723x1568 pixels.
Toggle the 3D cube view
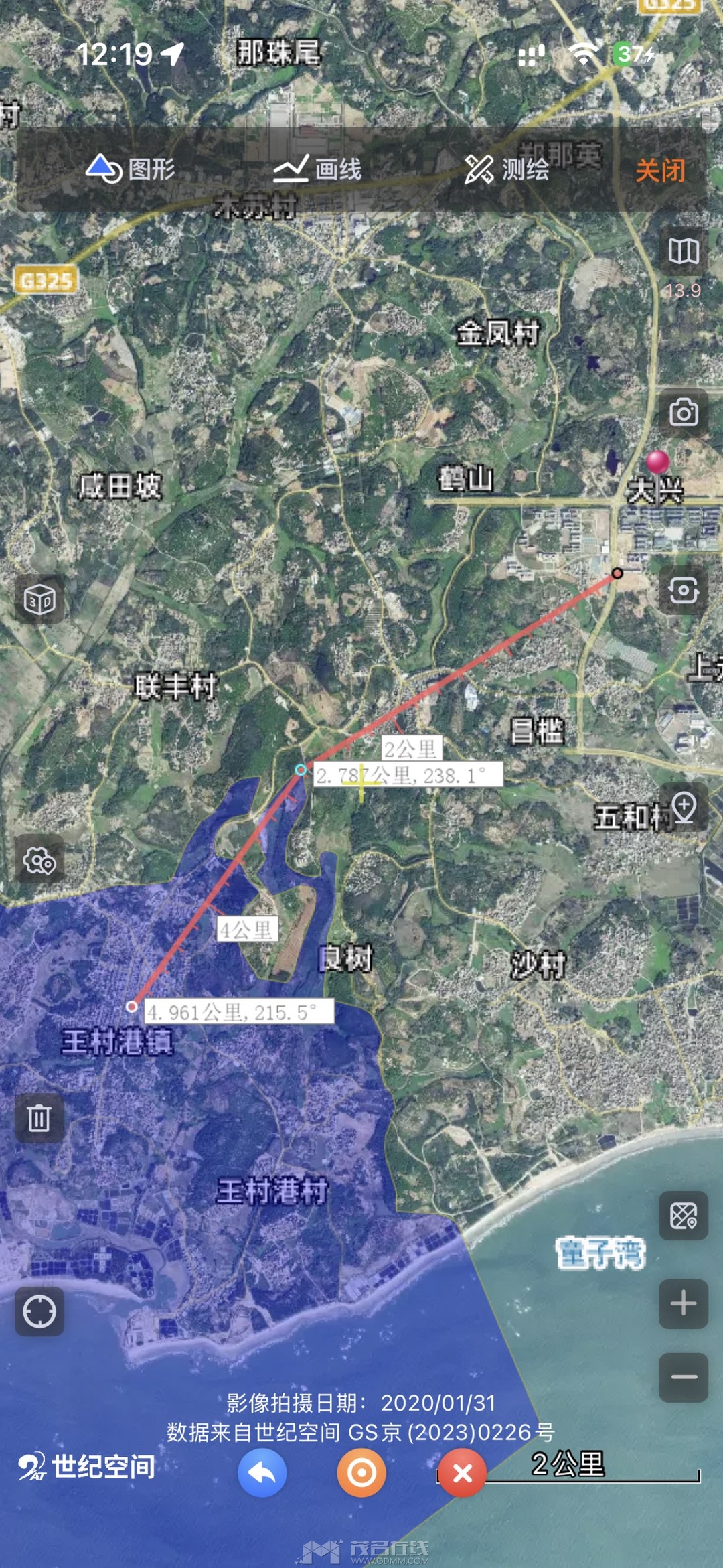point(39,599)
